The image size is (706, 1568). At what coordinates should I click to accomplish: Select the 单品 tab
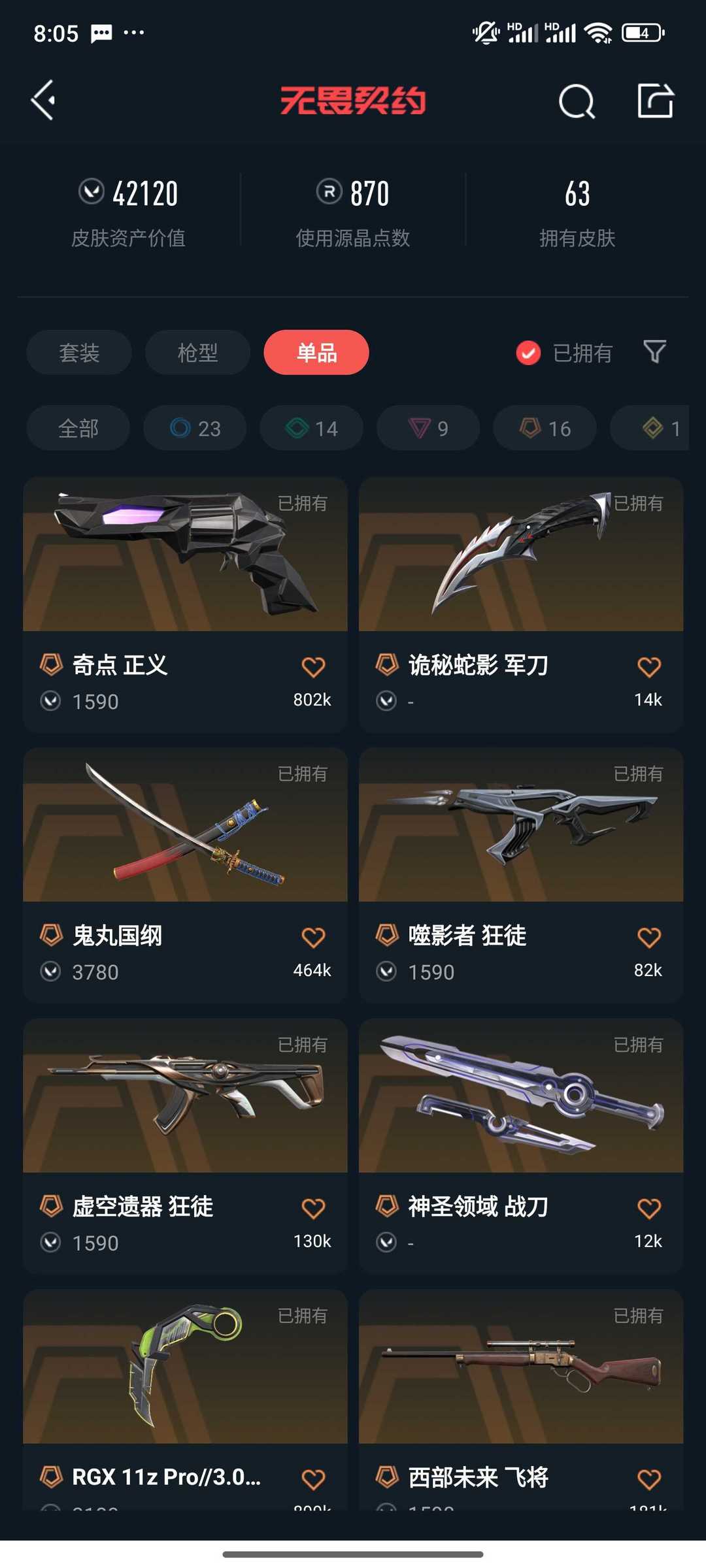pos(316,353)
